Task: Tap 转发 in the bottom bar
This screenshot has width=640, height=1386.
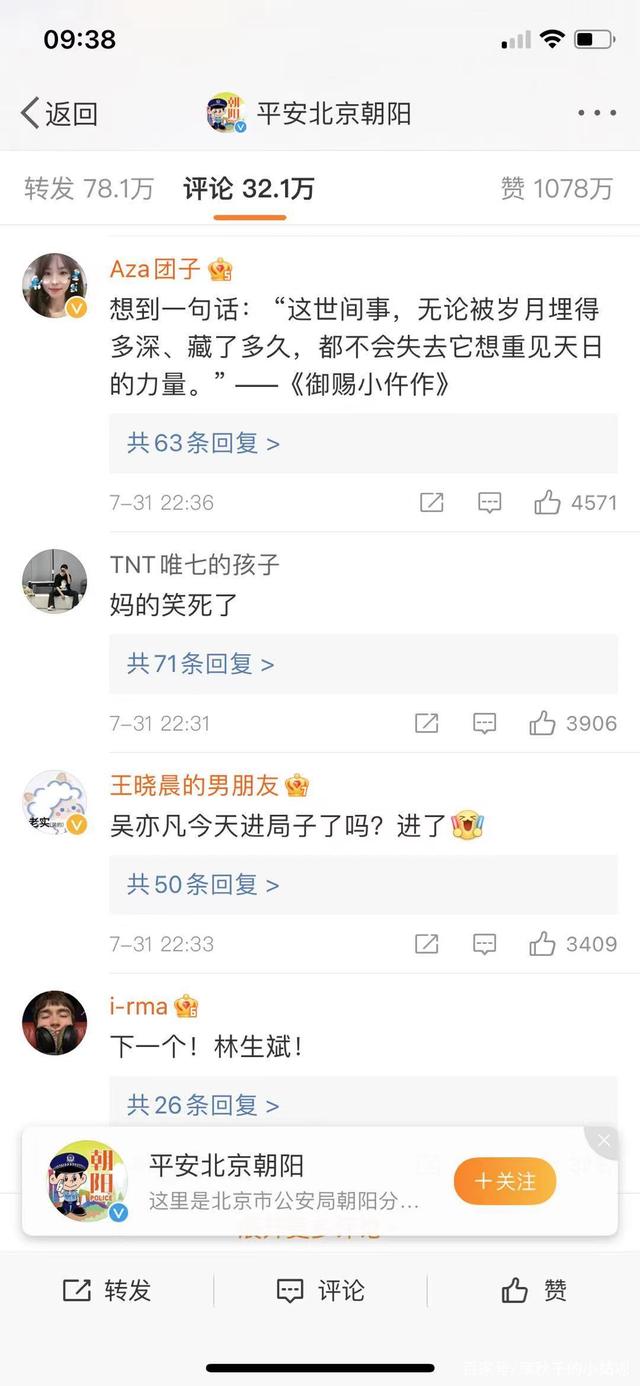Action: click(107, 1290)
